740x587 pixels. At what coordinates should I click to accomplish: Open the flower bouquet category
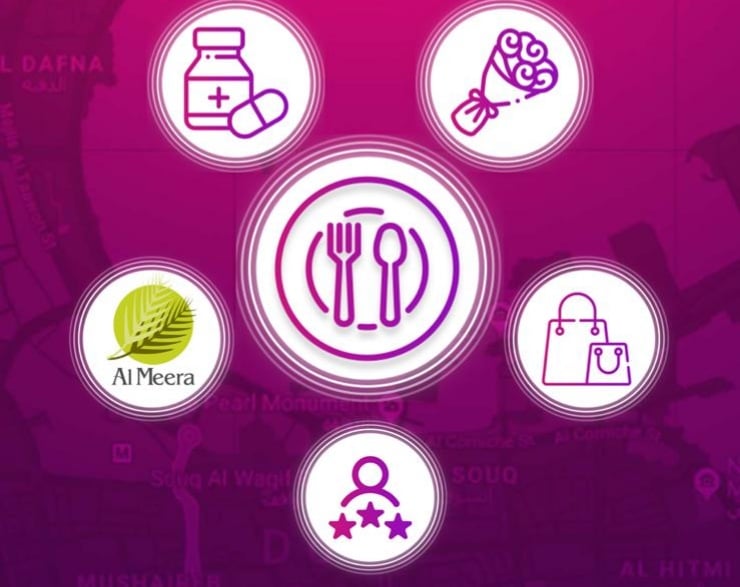pyautogui.click(x=503, y=81)
